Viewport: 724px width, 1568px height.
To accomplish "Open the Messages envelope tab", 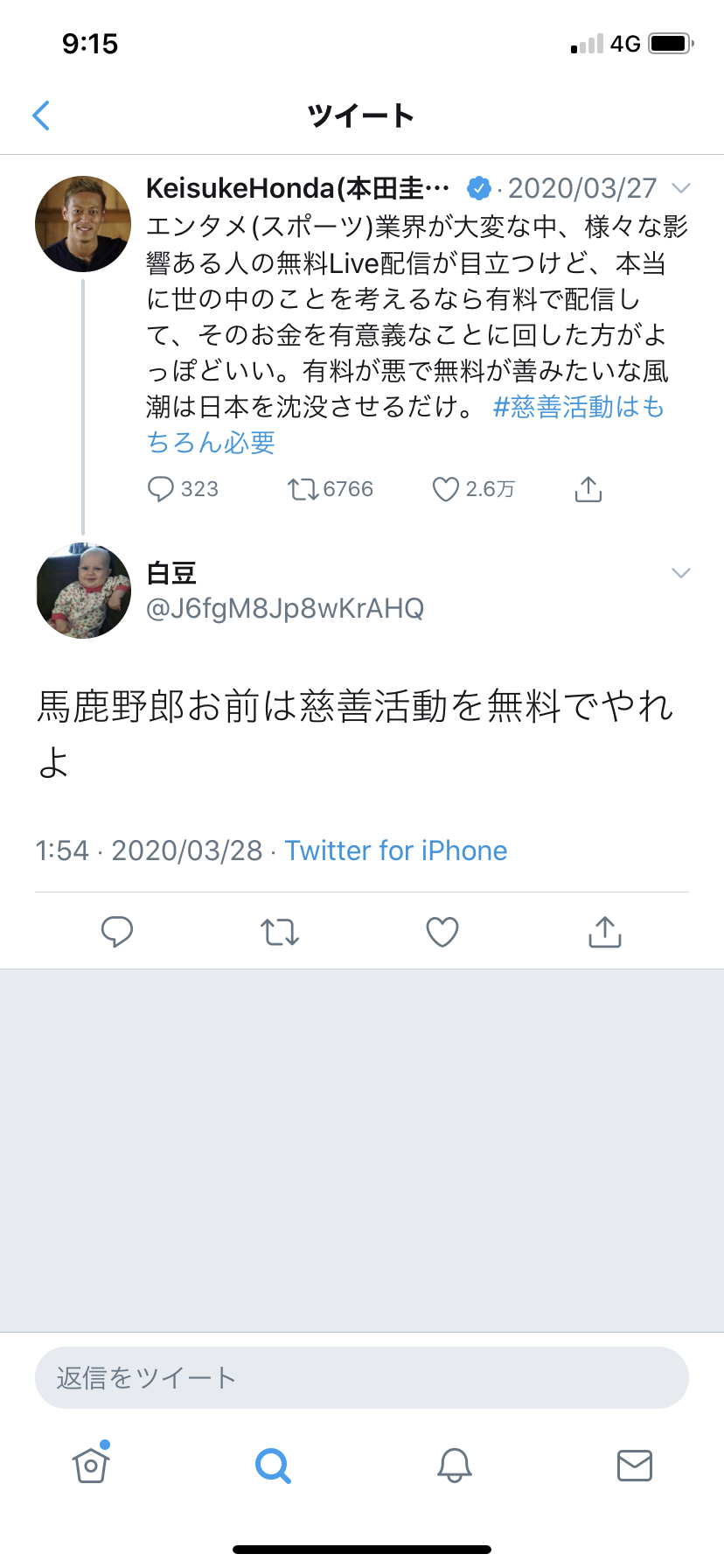I will click(x=635, y=1465).
